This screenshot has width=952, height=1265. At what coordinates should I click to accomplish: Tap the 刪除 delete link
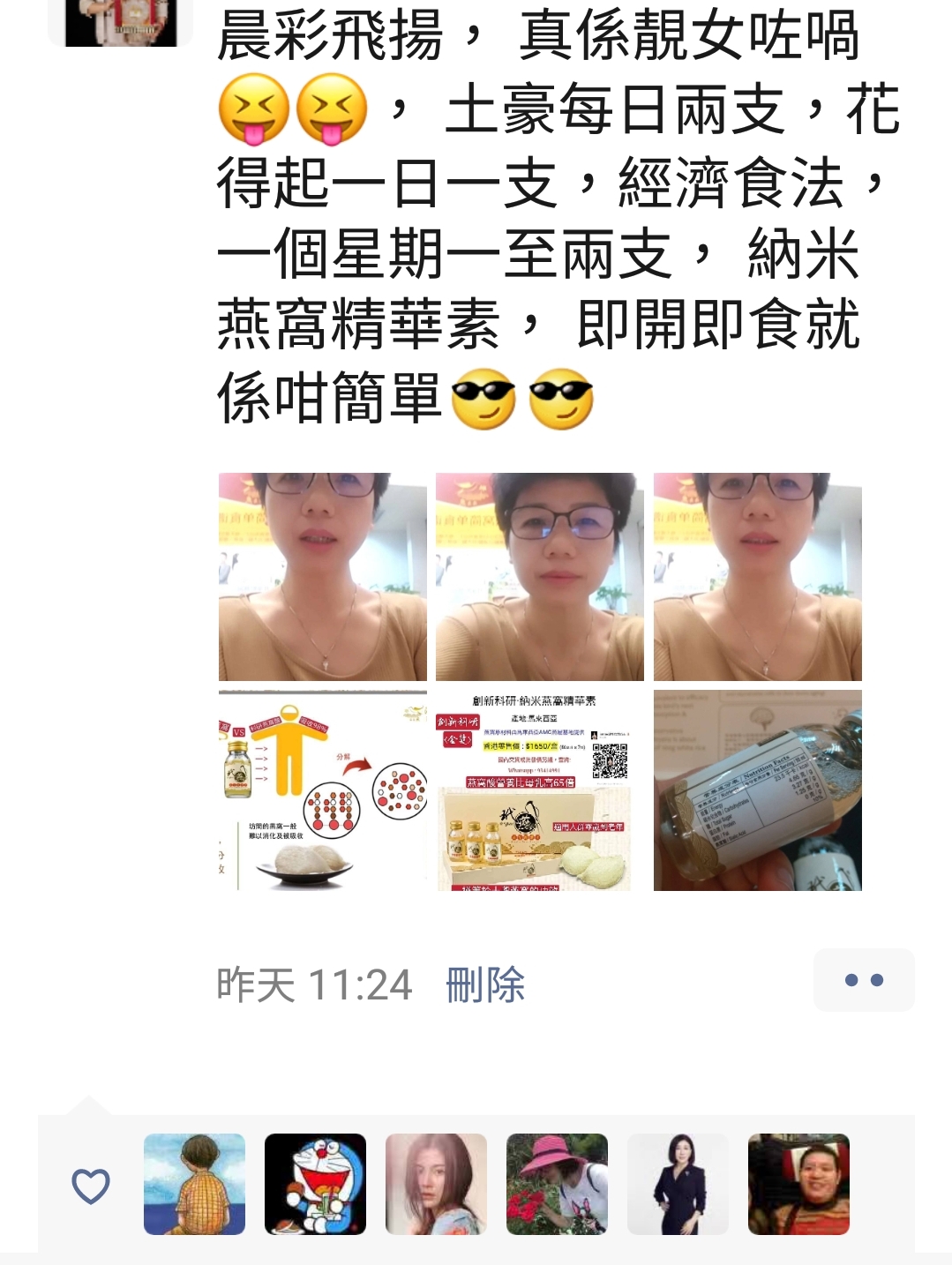tap(485, 984)
